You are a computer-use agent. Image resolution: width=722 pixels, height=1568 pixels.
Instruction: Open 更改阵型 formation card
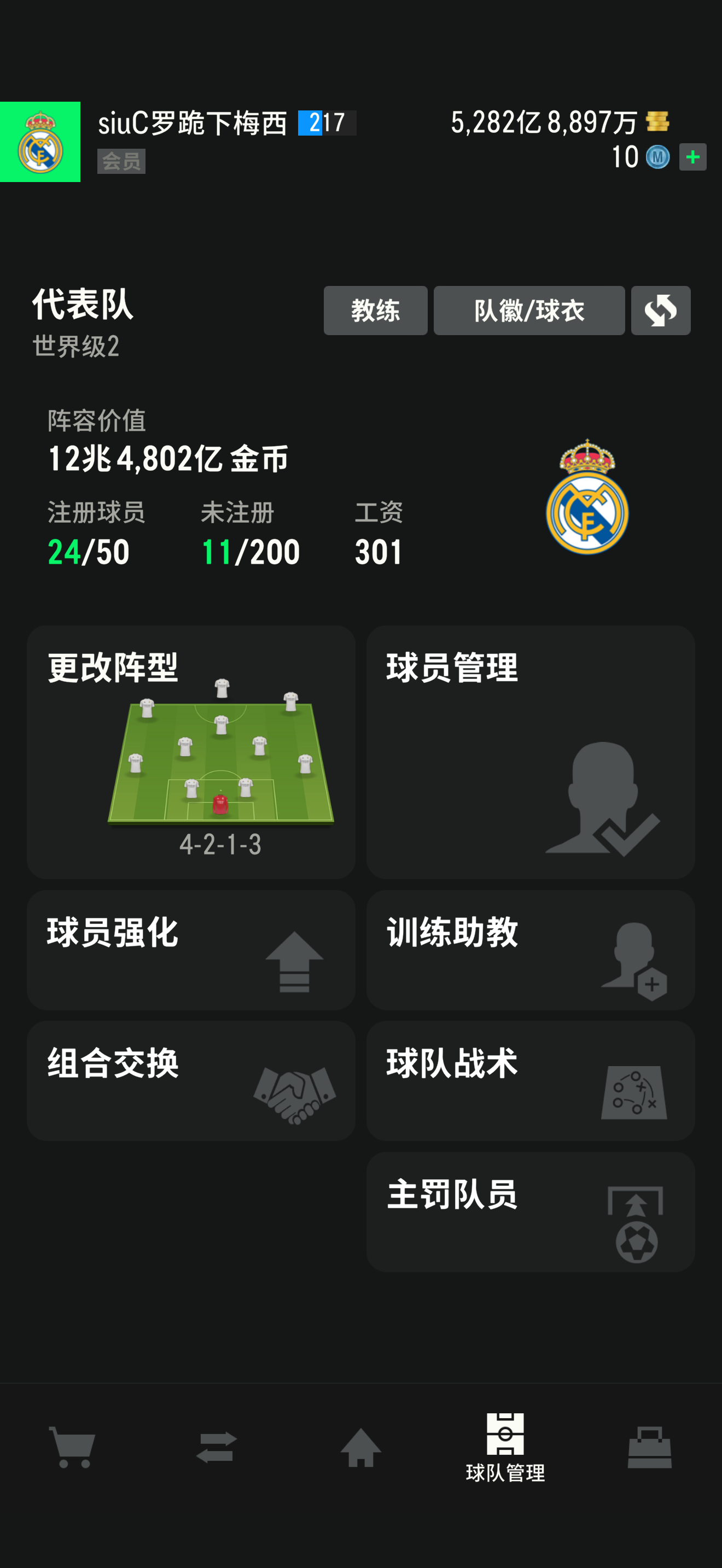[190, 752]
